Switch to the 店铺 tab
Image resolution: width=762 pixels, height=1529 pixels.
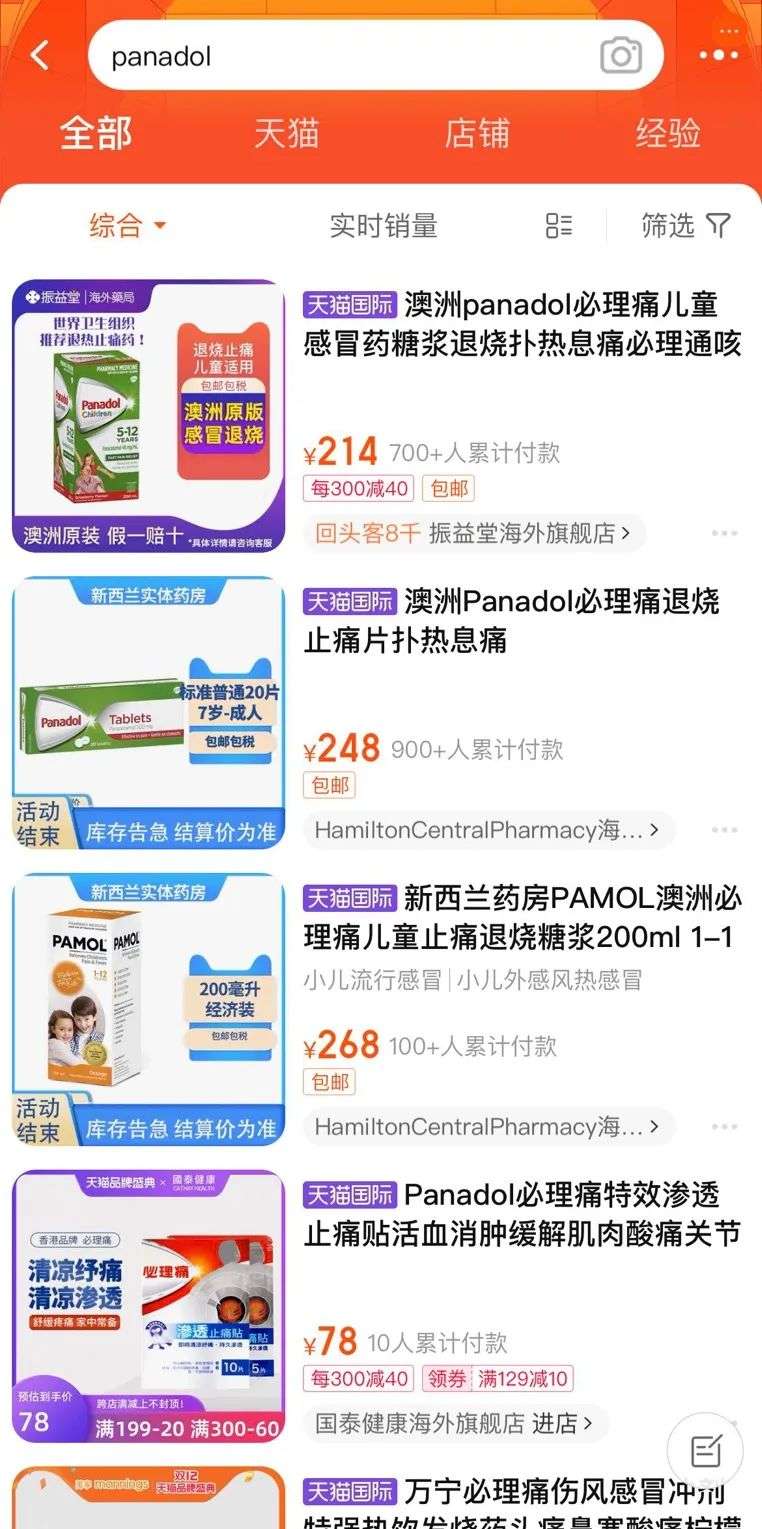477,133
